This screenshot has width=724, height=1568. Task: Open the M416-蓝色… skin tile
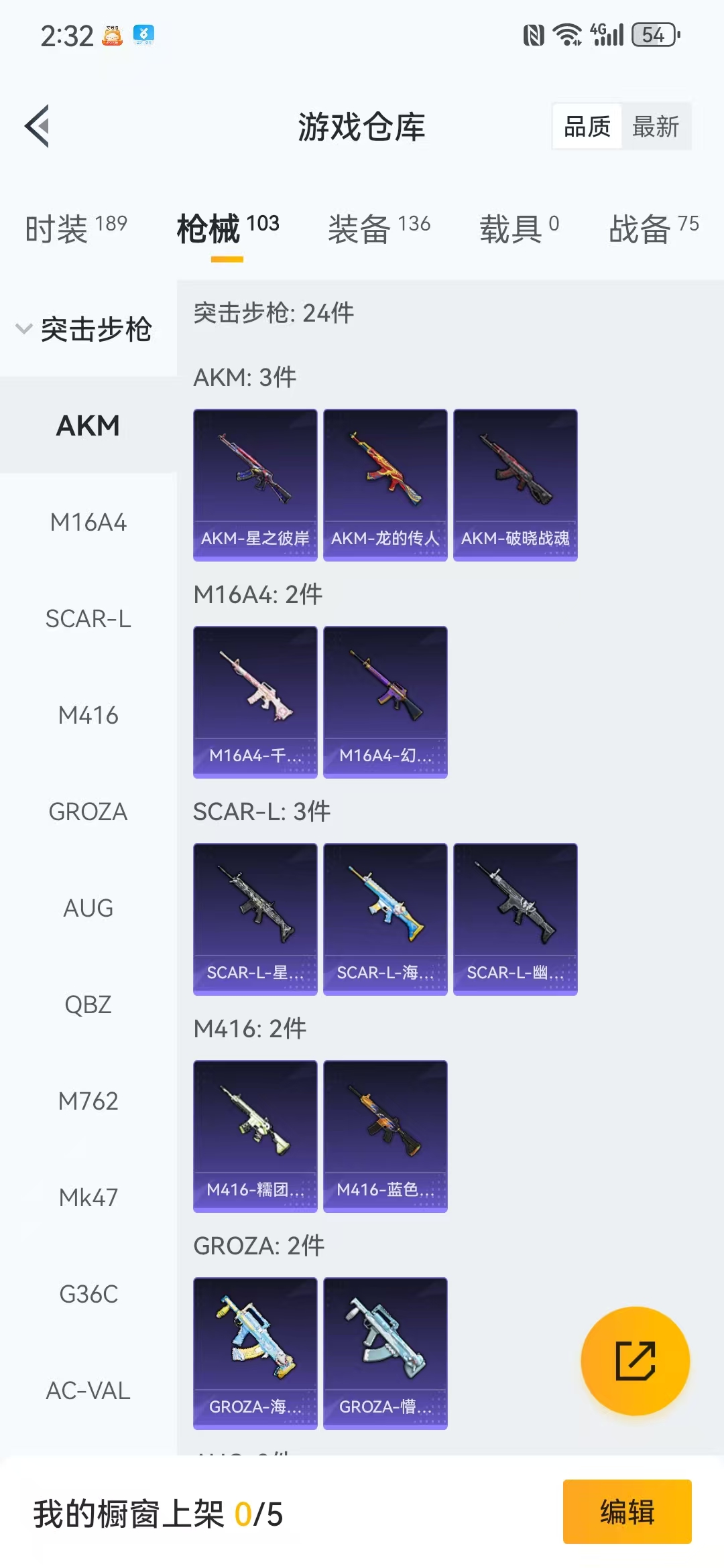[x=385, y=1135]
